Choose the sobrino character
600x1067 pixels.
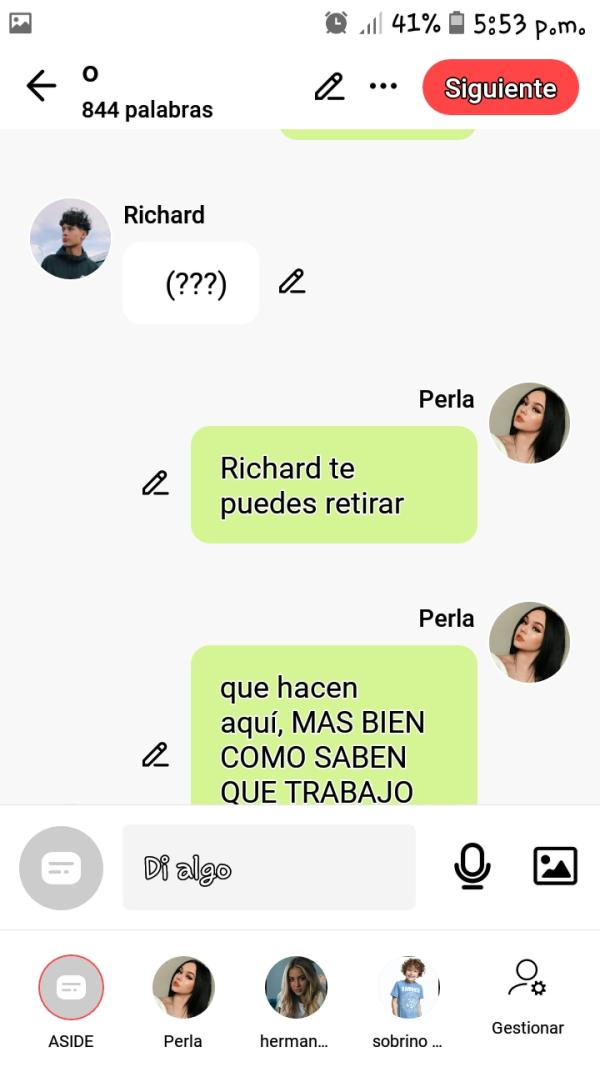coord(408,988)
